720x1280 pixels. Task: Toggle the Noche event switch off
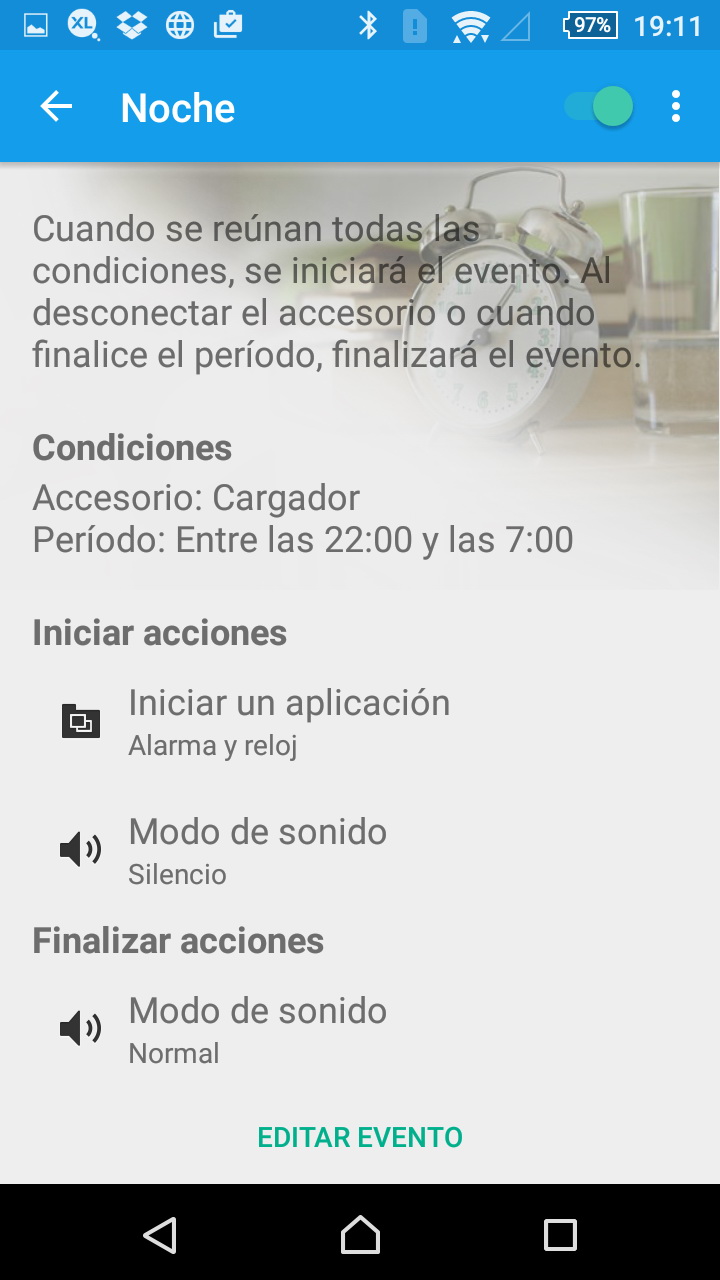tap(598, 107)
